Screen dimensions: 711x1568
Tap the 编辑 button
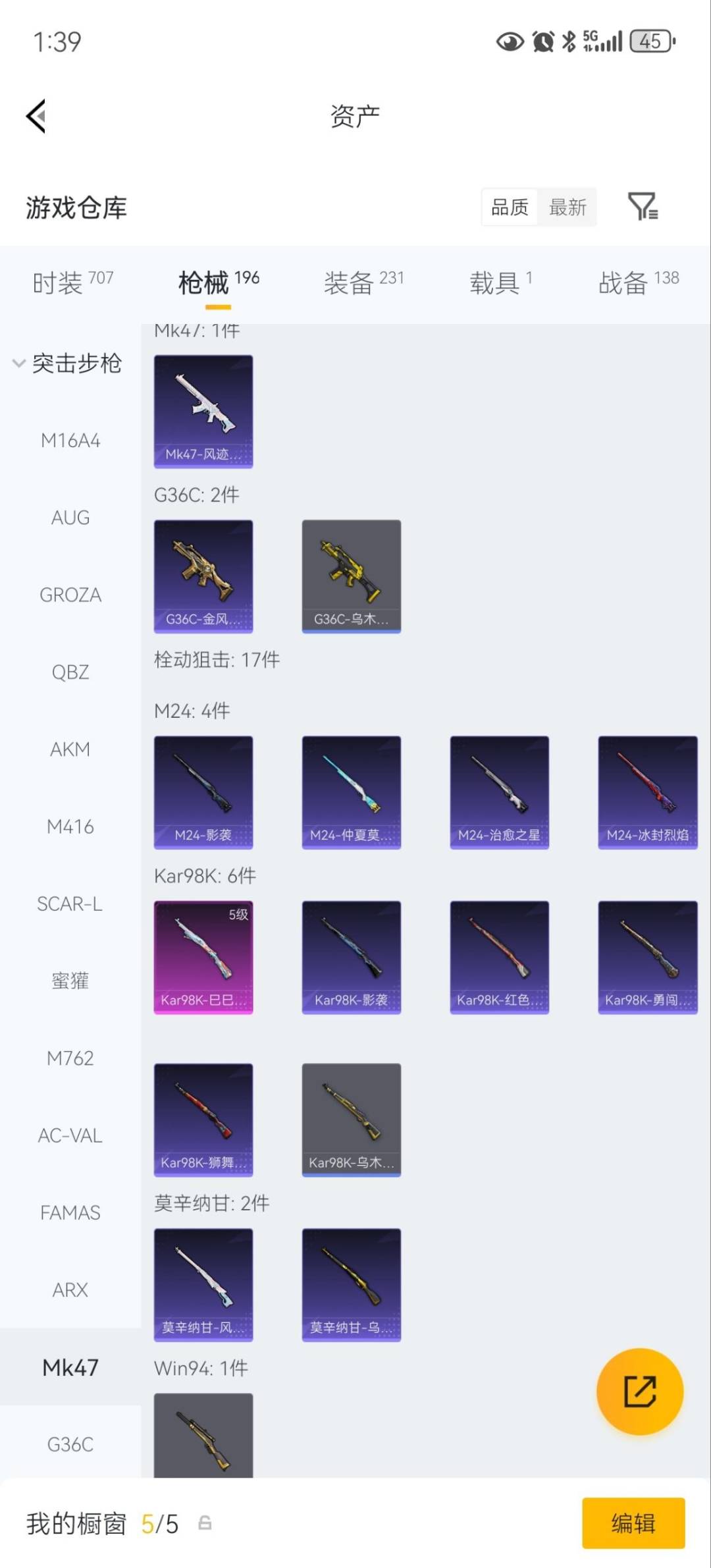pos(633,1523)
